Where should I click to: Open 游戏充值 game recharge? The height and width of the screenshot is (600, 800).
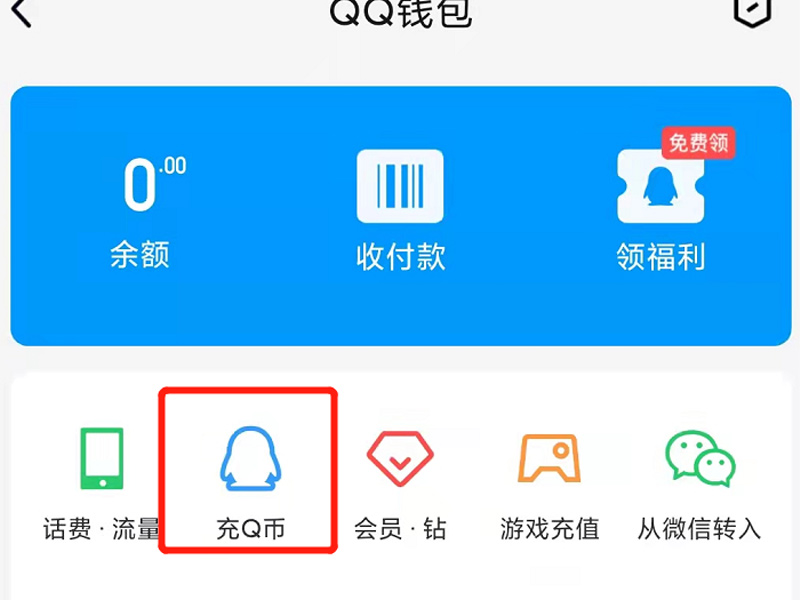[x=549, y=481]
